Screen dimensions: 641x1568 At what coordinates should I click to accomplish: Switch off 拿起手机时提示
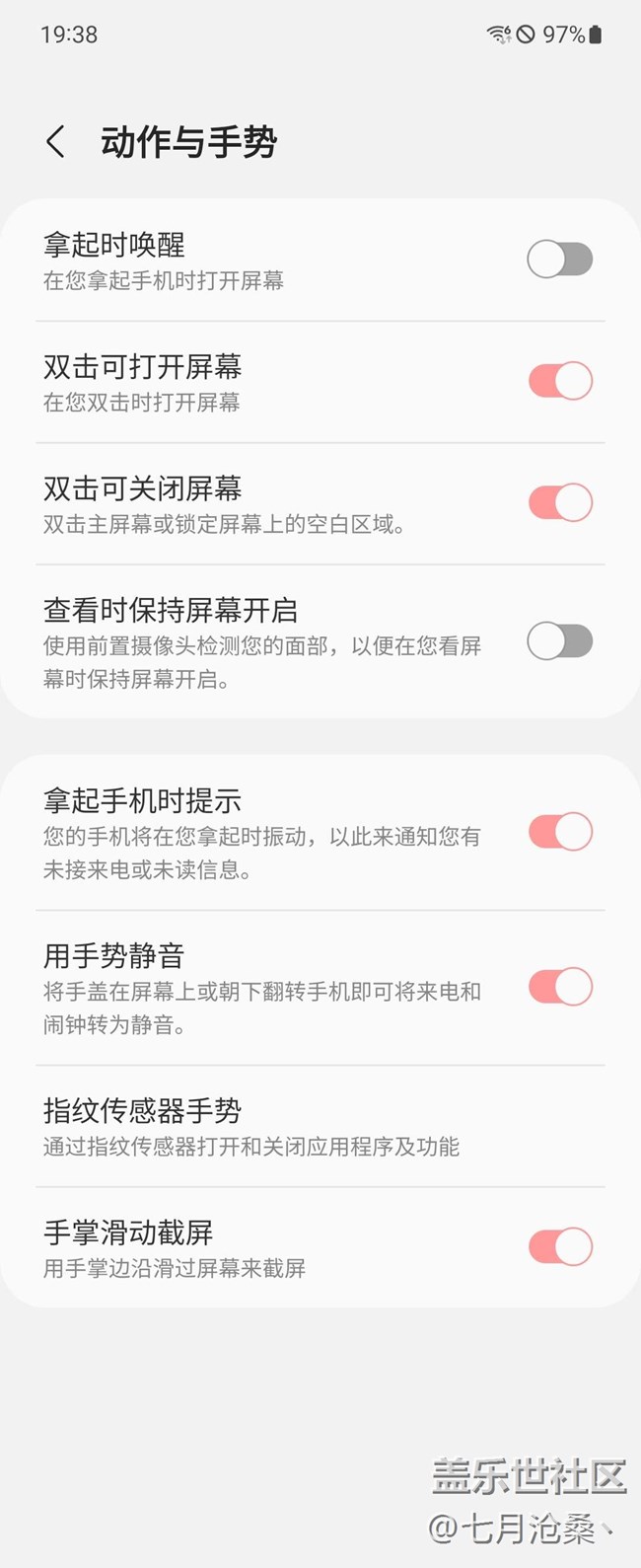click(x=559, y=832)
